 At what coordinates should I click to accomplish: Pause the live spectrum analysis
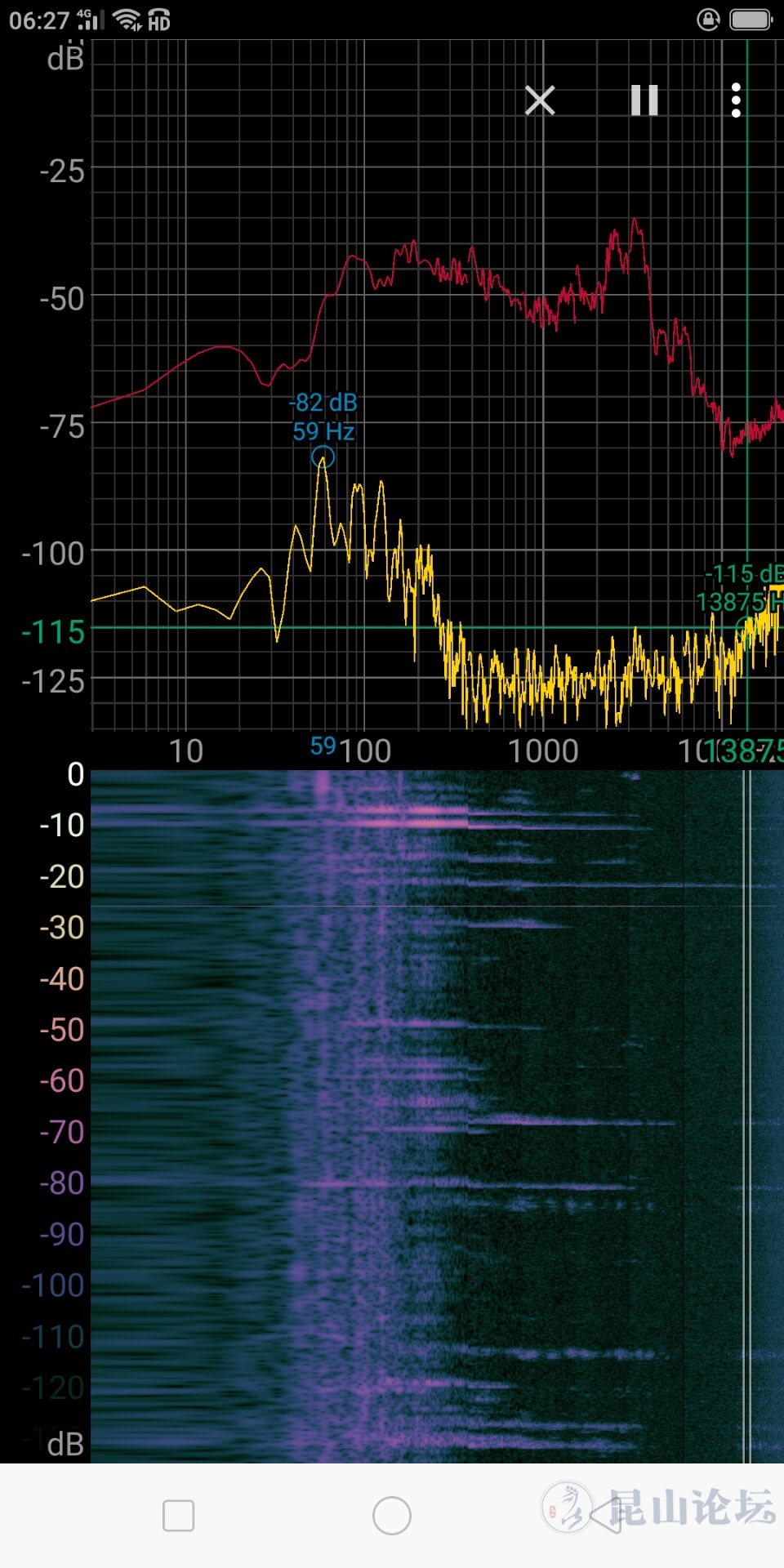(644, 100)
